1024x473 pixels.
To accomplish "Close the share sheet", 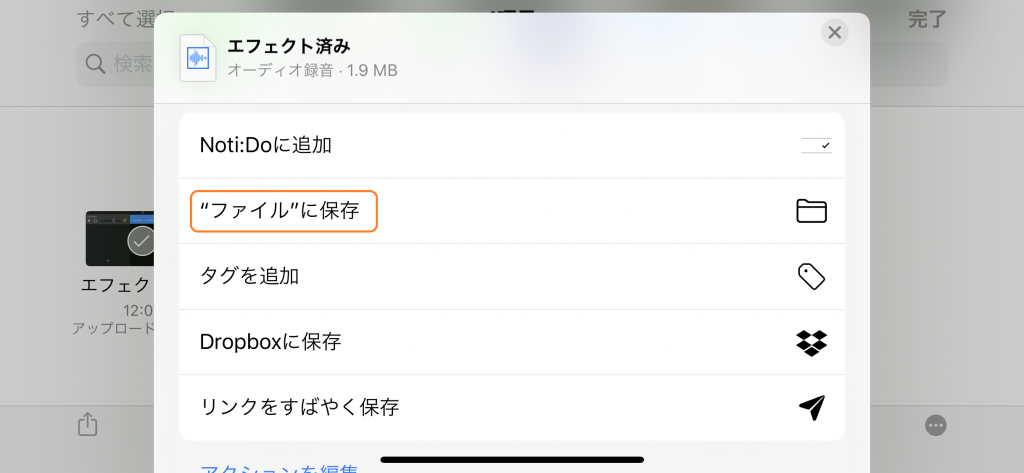I will coord(835,32).
